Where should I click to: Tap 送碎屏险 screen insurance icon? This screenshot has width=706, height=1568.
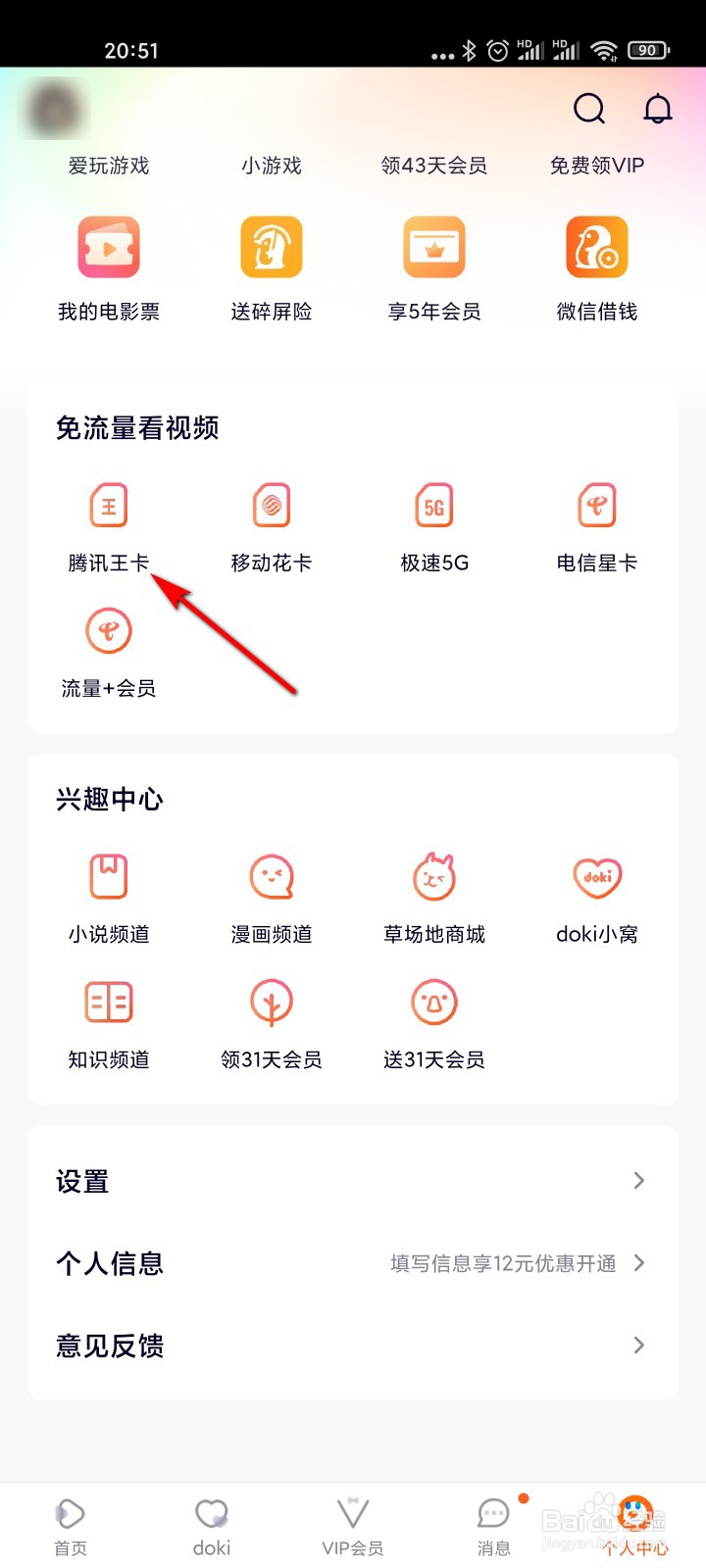click(x=271, y=247)
